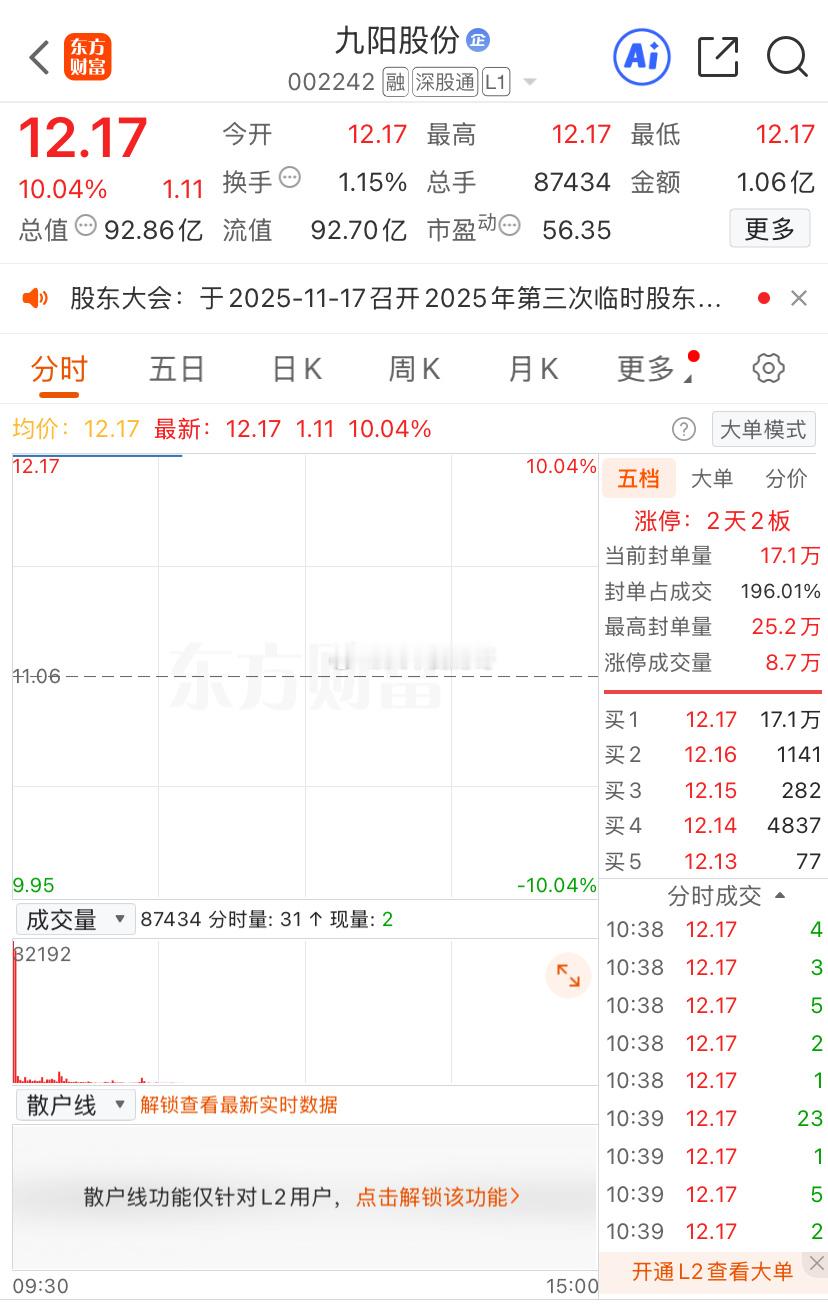Tap the question mark help icon
The width and height of the screenshot is (828, 1312).
683,429
